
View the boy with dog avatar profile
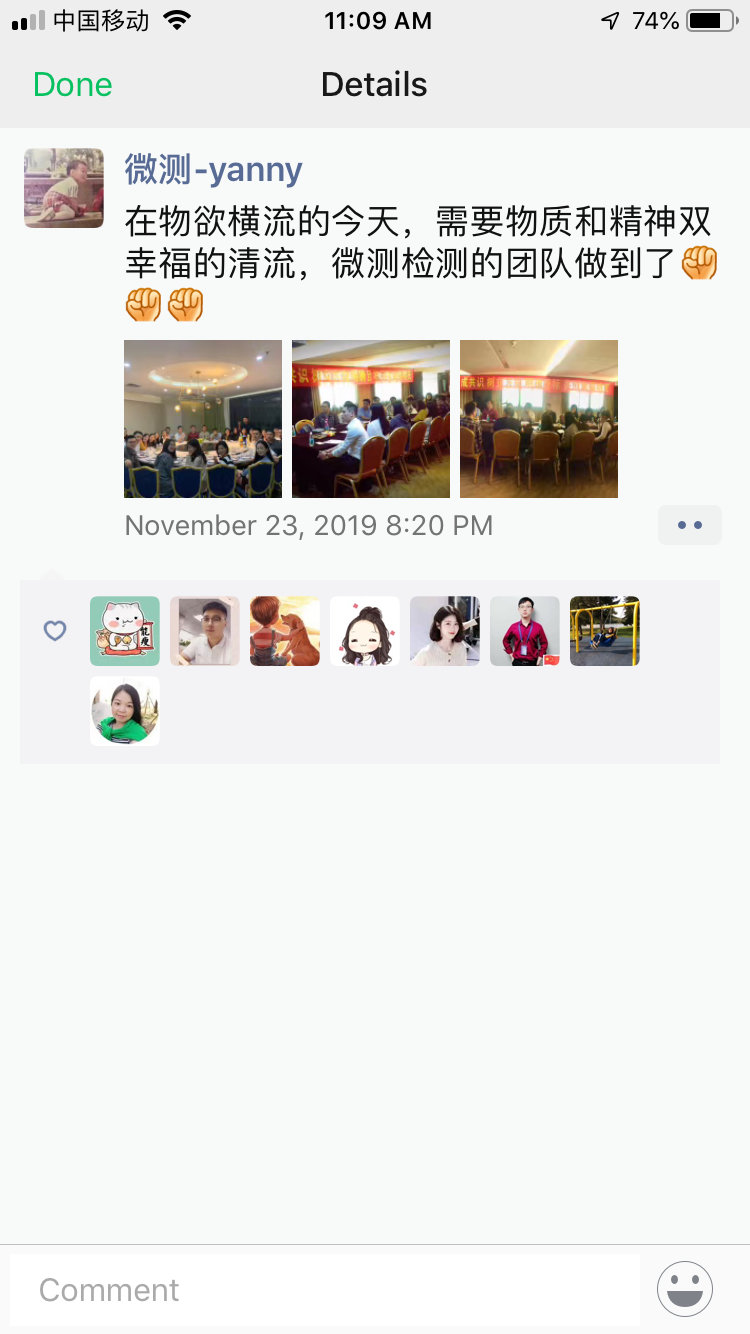coord(285,631)
